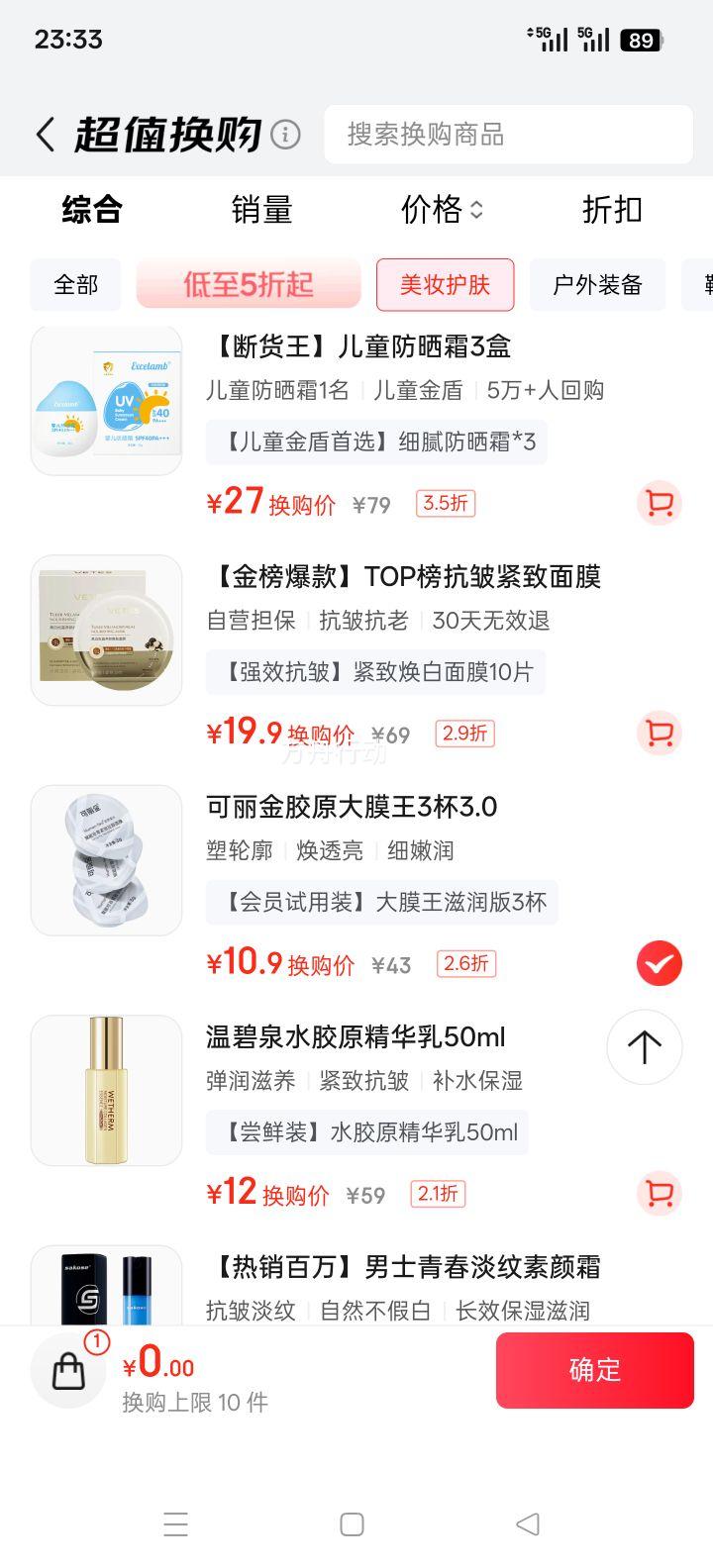Select the 全部 filter option

click(75, 285)
